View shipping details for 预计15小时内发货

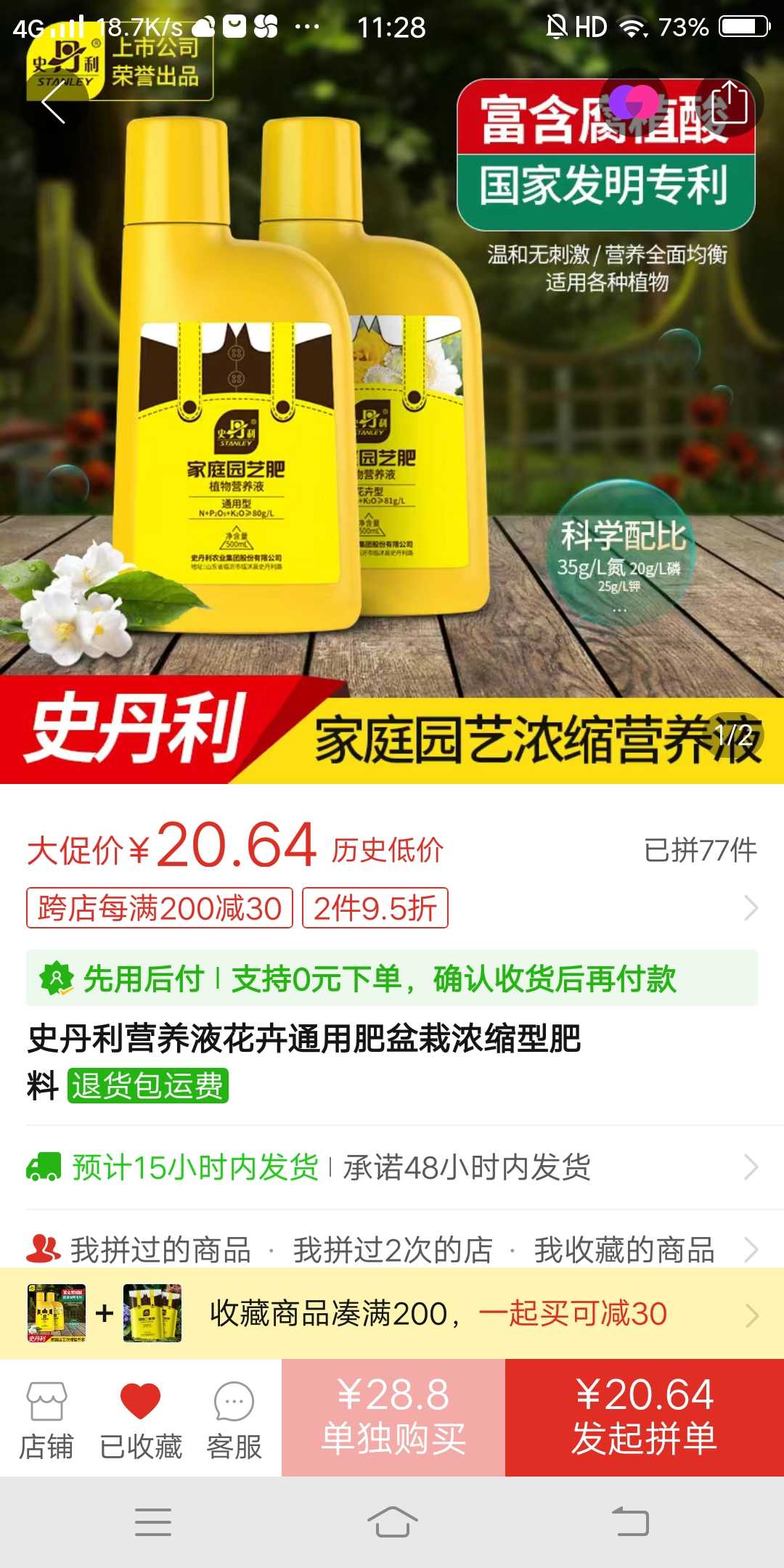392,1167
